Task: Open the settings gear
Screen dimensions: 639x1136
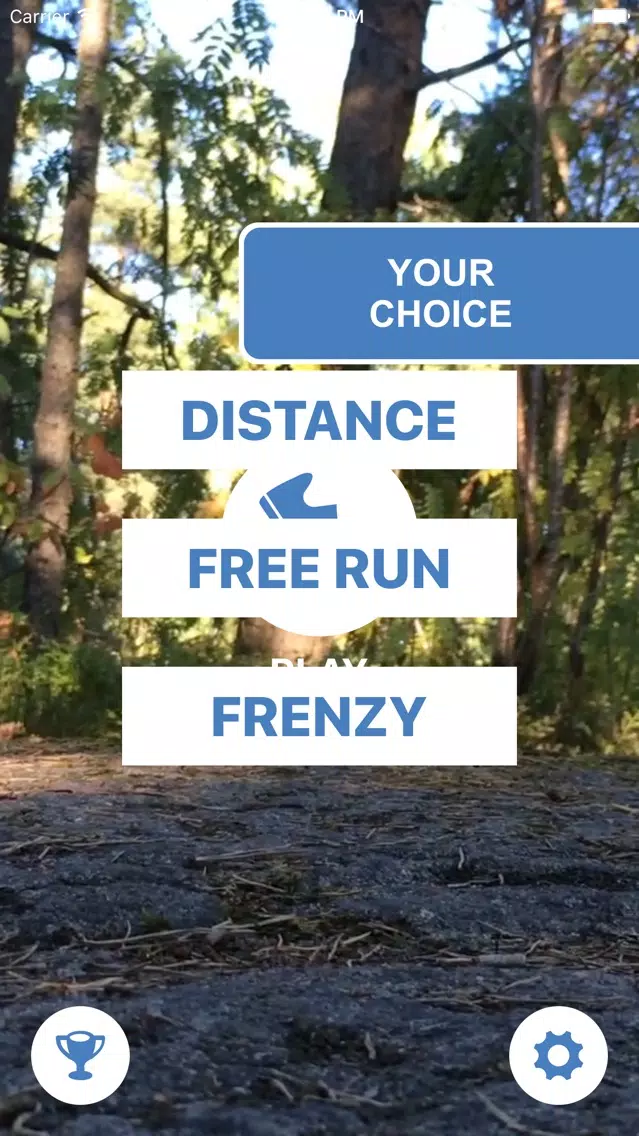Action: coord(558,1055)
